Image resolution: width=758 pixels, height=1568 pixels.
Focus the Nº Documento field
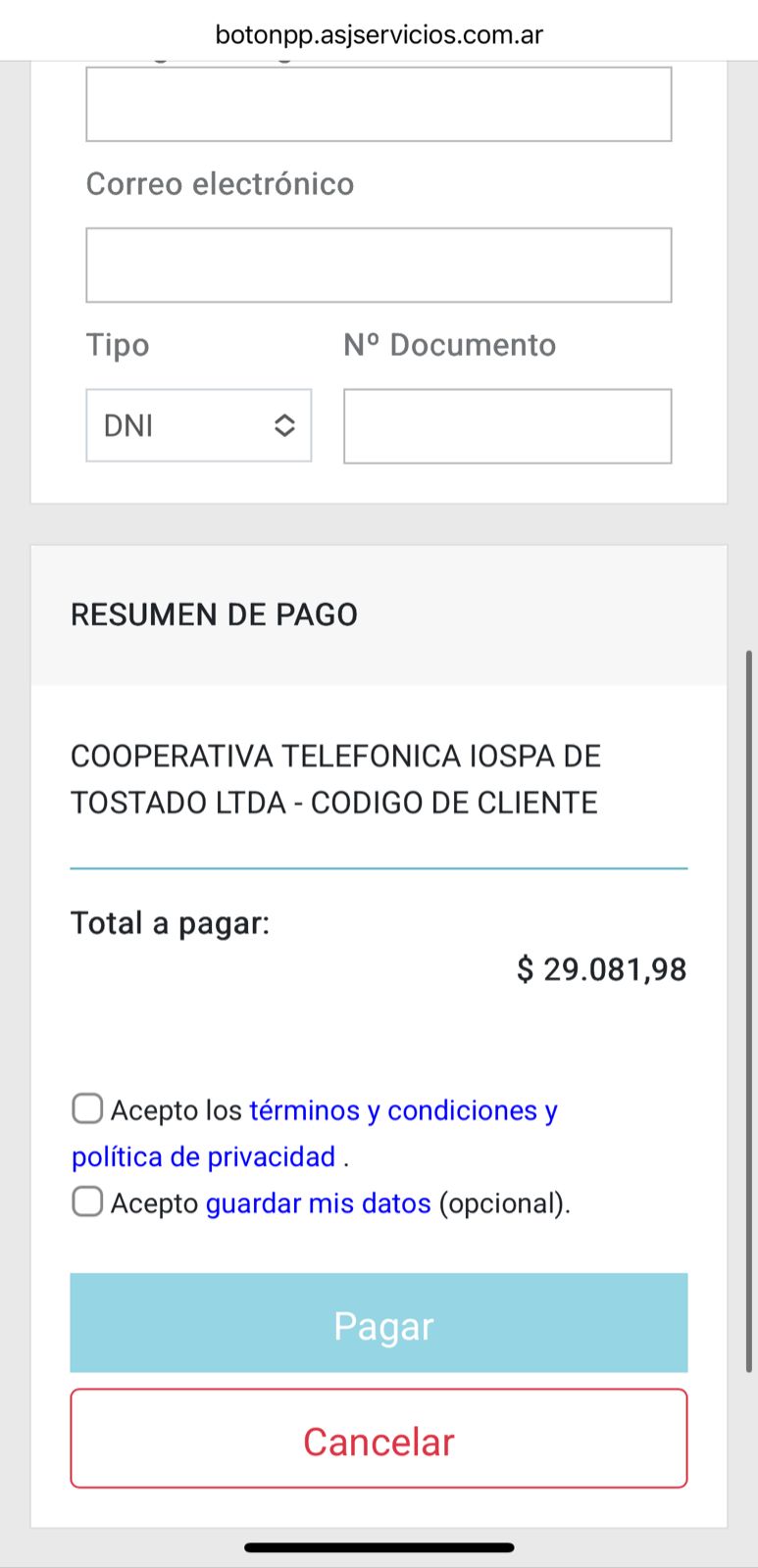point(507,426)
